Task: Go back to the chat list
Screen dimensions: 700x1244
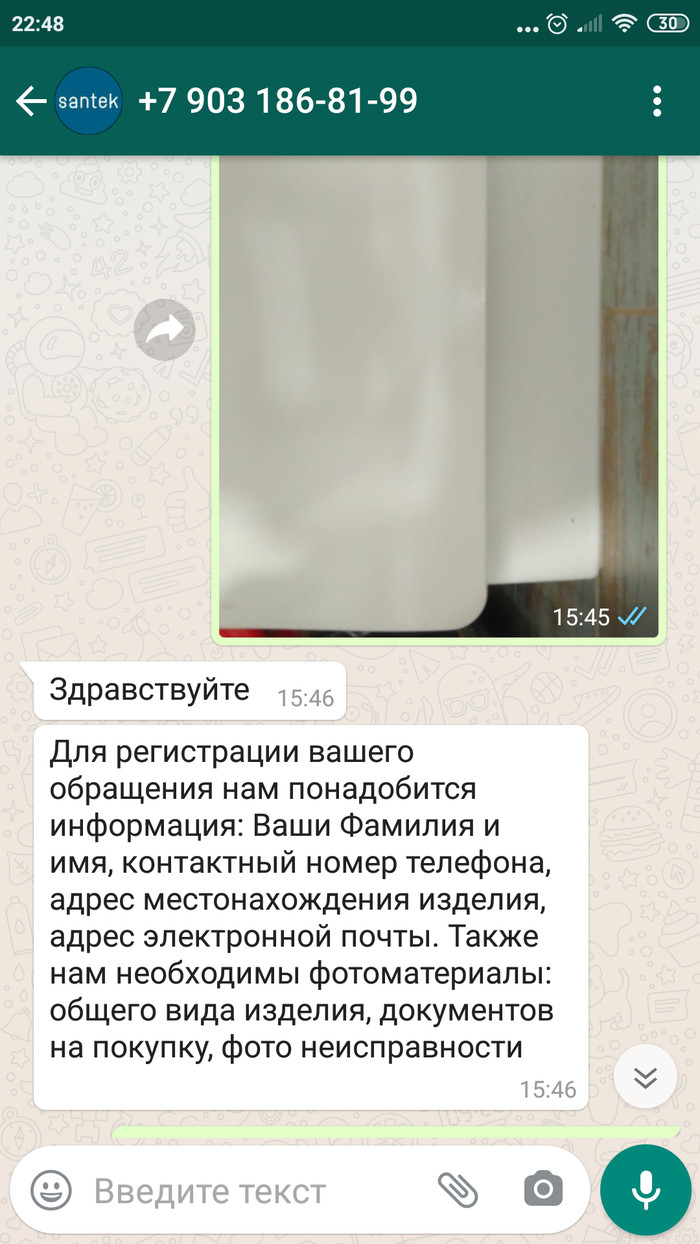Action: [31, 101]
